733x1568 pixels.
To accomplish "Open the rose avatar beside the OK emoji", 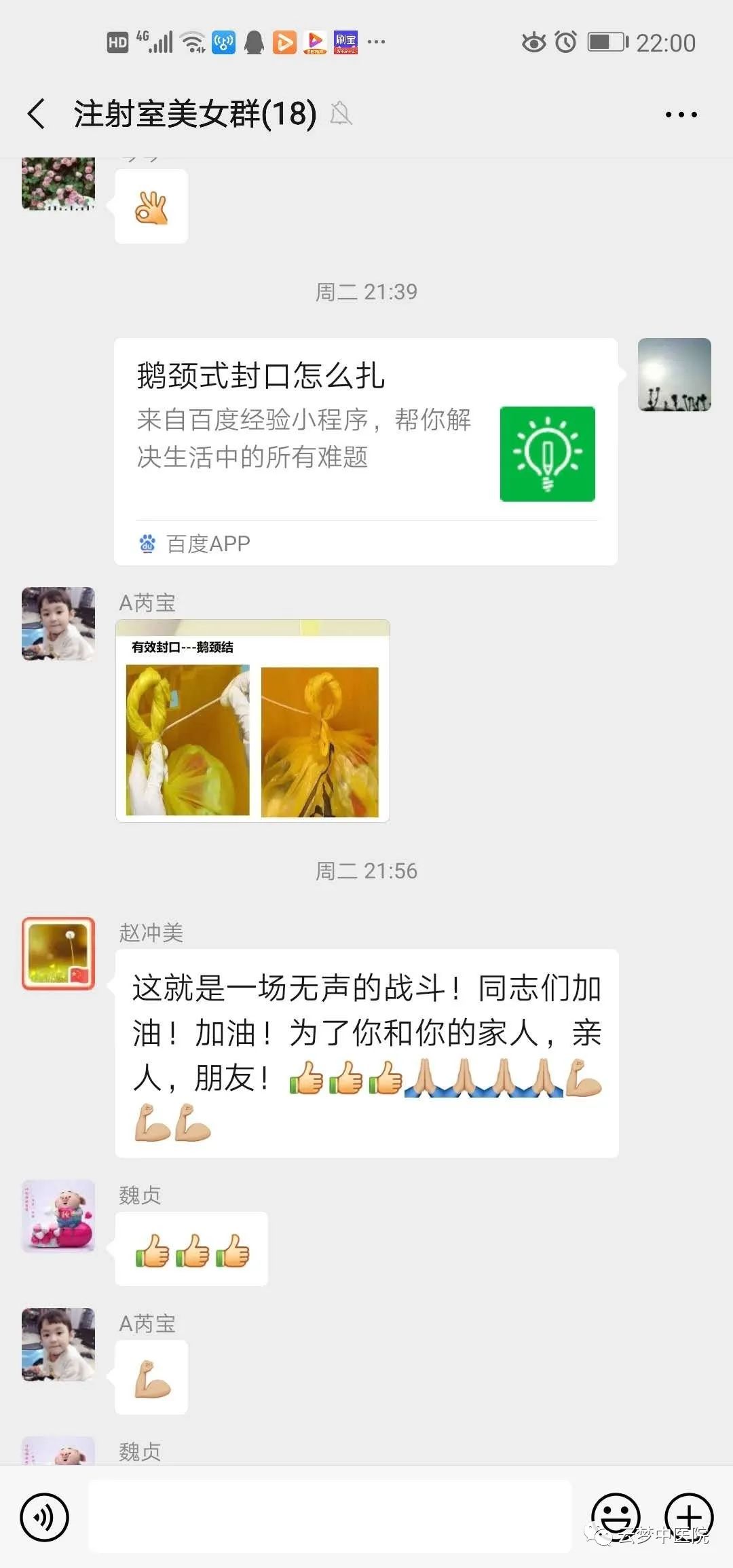I will click(x=58, y=184).
